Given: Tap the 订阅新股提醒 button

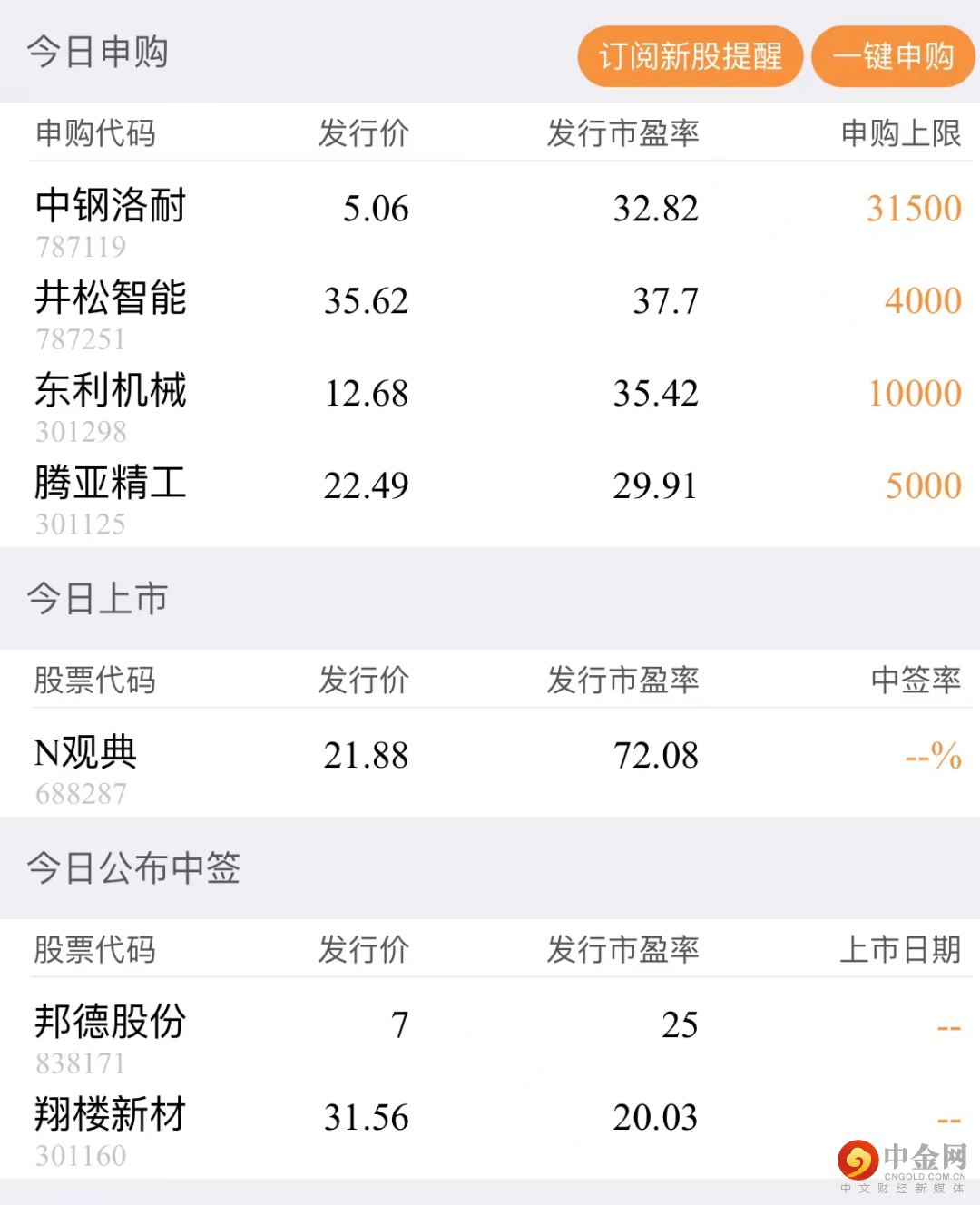Looking at the screenshot, I should coord(690,57).
